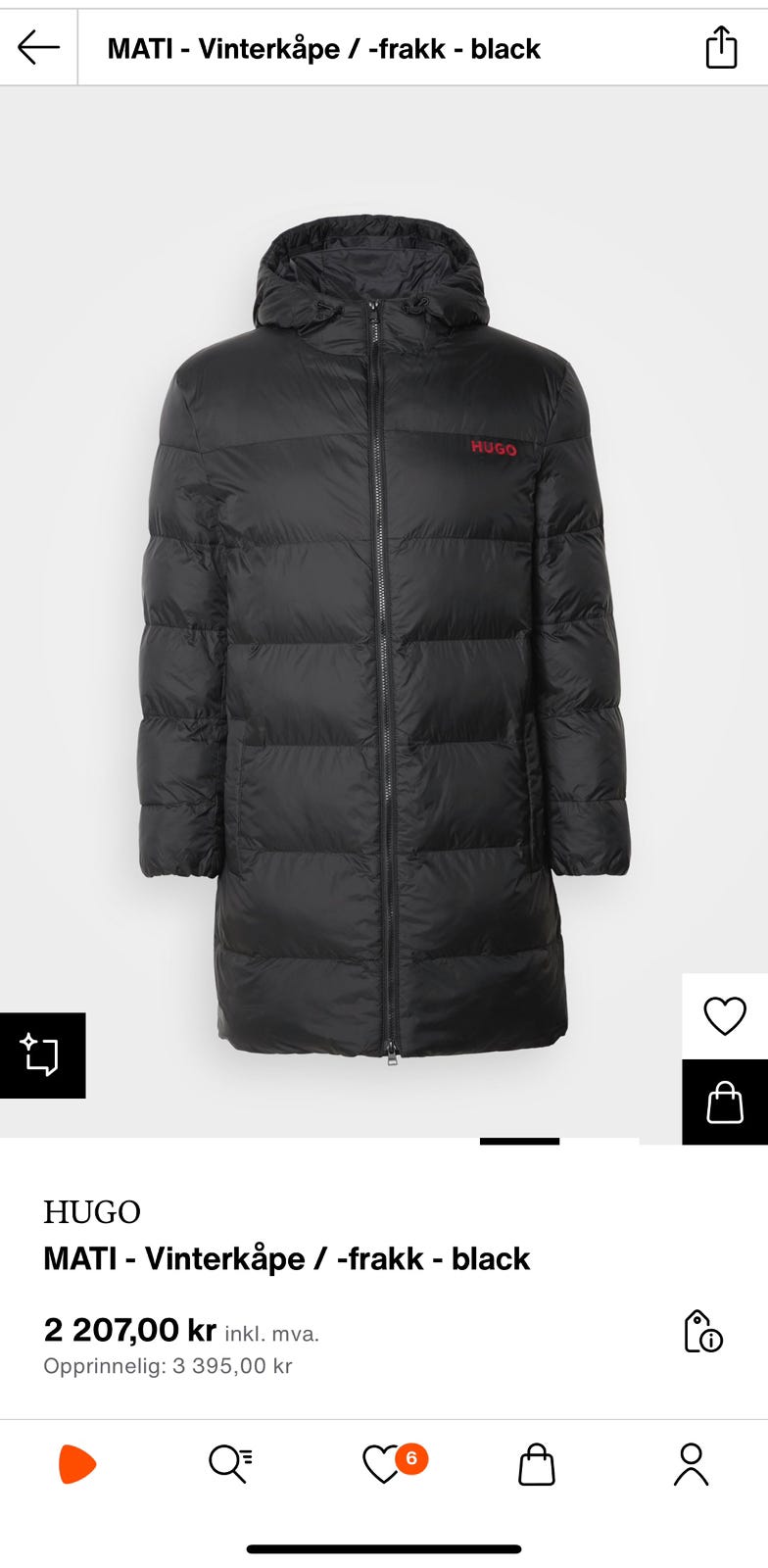The image size is (768, 1568).
Task: Open the similar items sparkle button
Action: (42, 1055)
